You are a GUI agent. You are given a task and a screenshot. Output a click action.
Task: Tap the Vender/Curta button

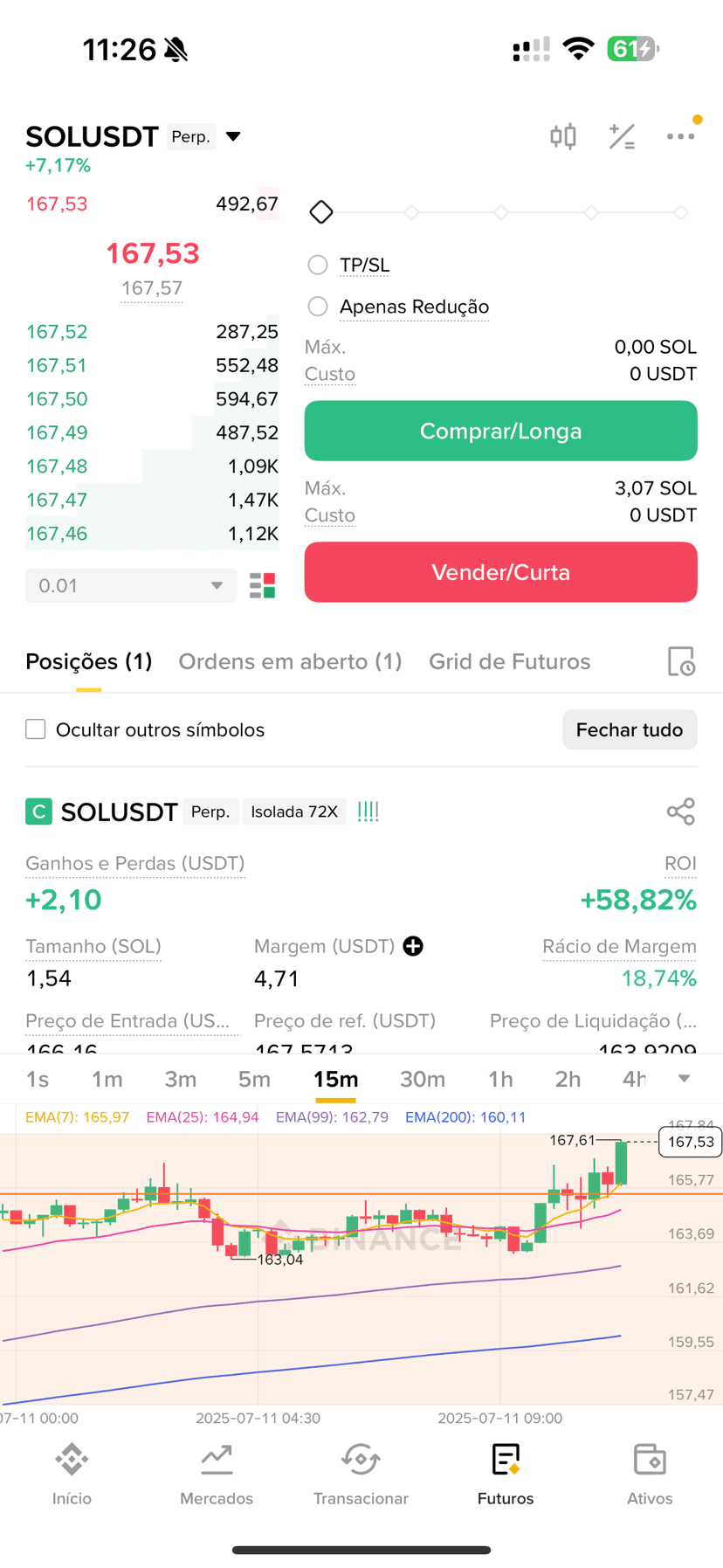(x=500, y=572)
